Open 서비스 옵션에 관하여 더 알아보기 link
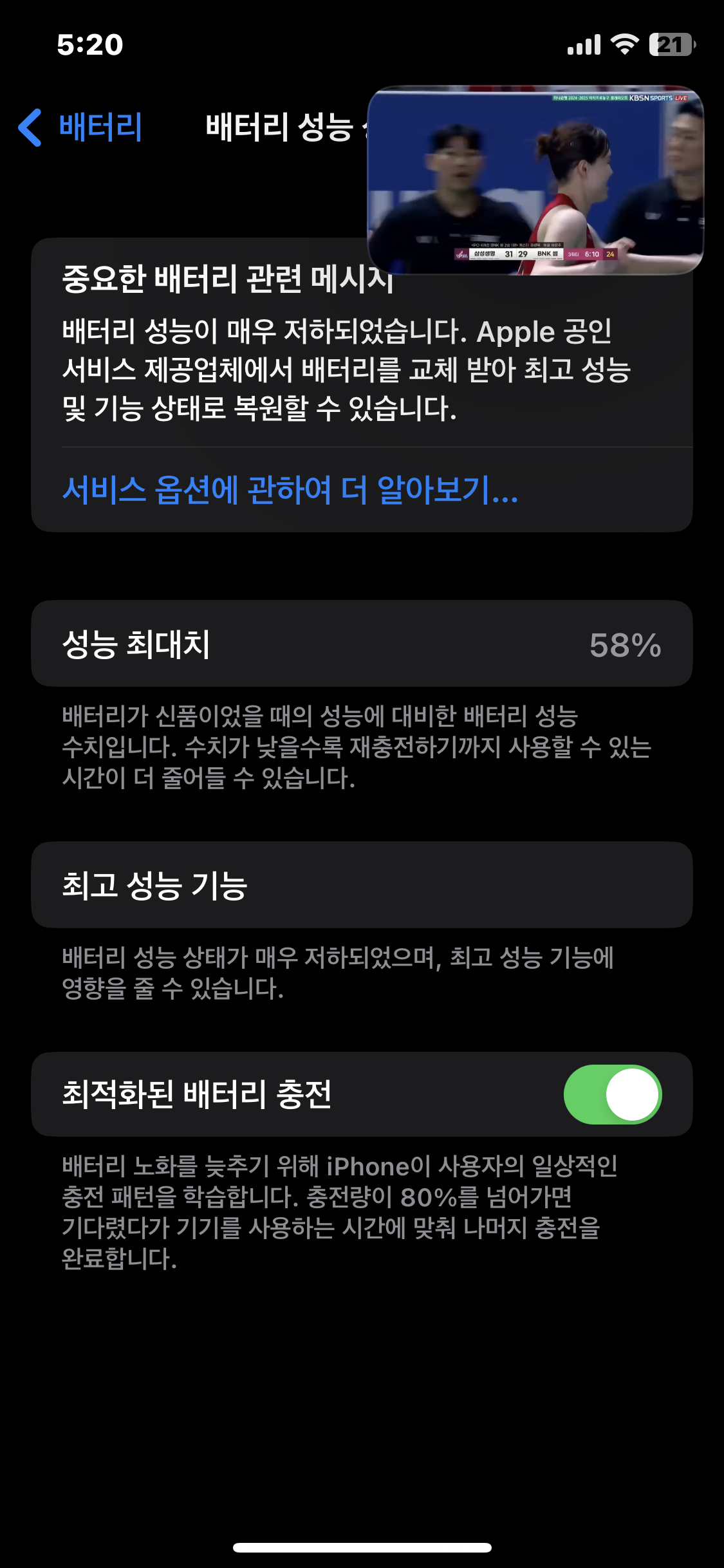 tap(290, 490)
